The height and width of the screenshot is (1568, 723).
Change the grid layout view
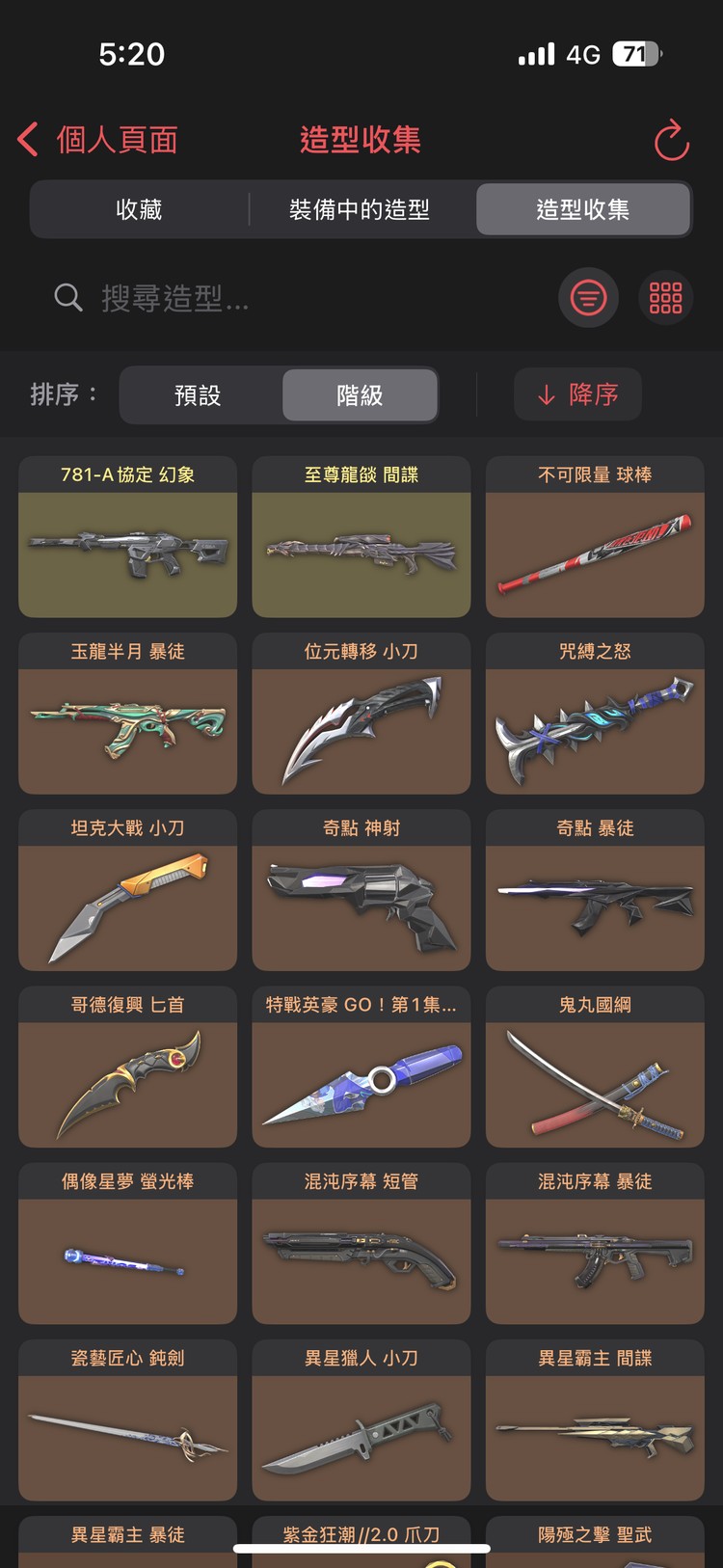[665, 298]
